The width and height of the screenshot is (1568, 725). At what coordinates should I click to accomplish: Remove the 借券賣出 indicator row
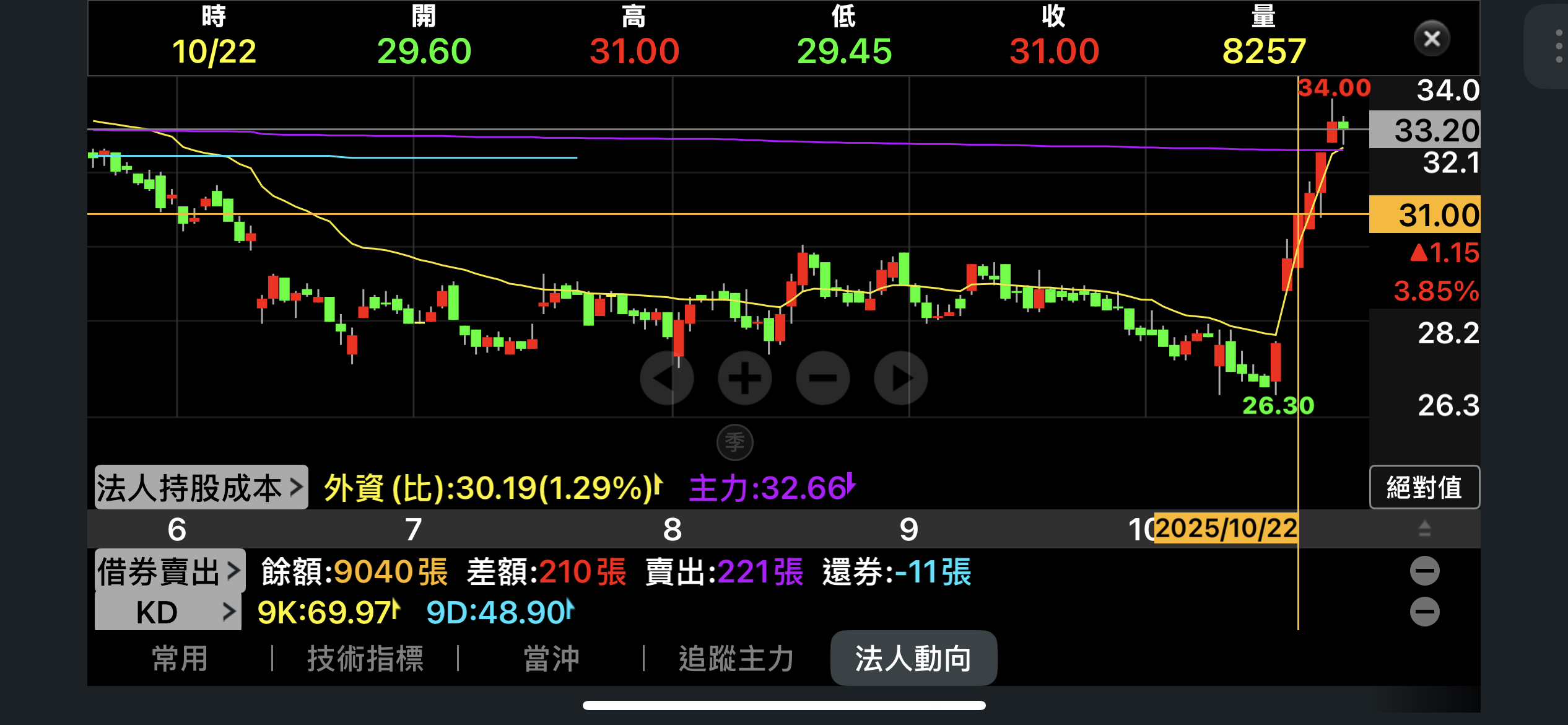click(1424, 571)
